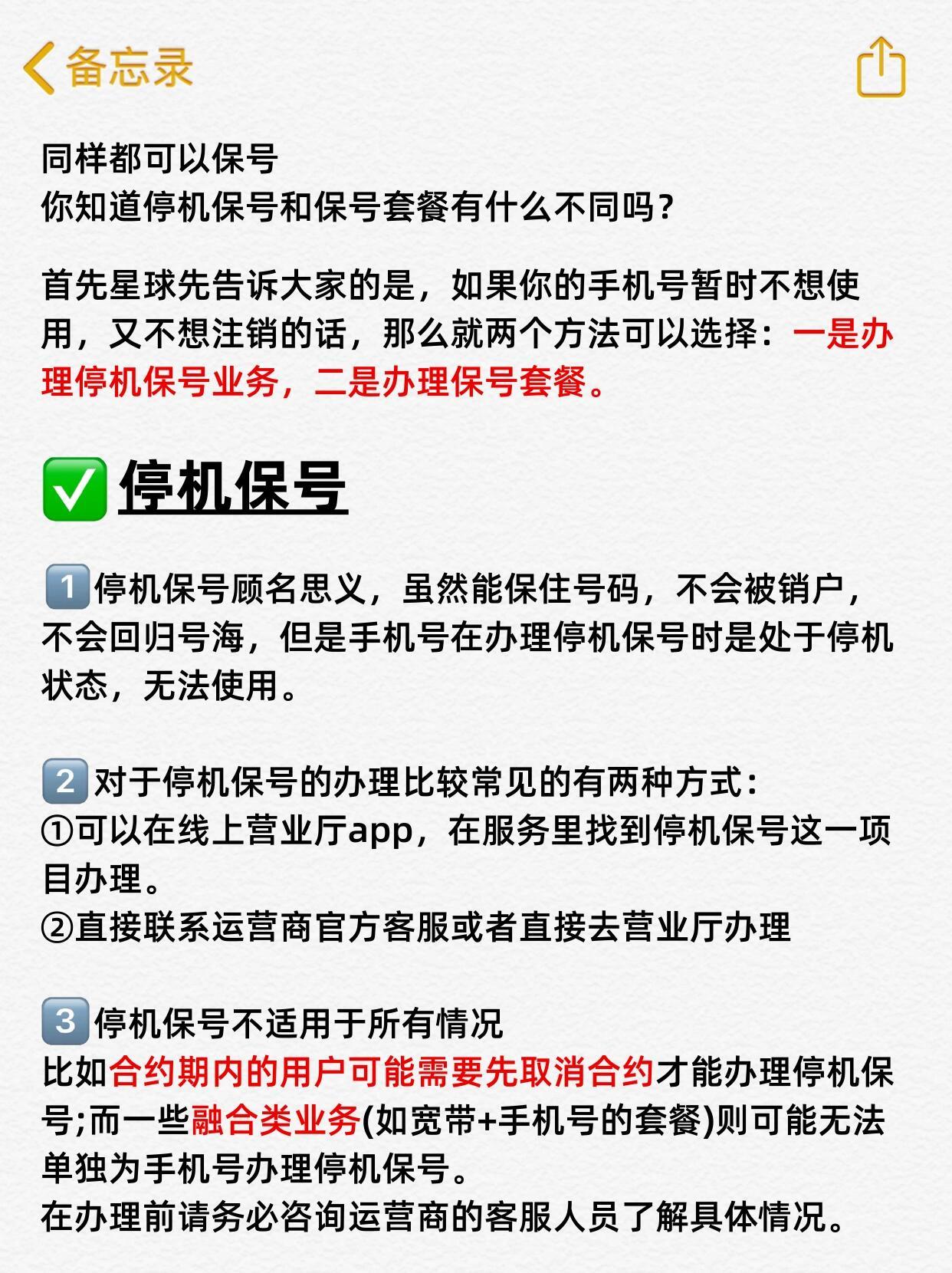
Task: Tap the checkmark emoji in the heading line
Action: (x=75, y=488)
